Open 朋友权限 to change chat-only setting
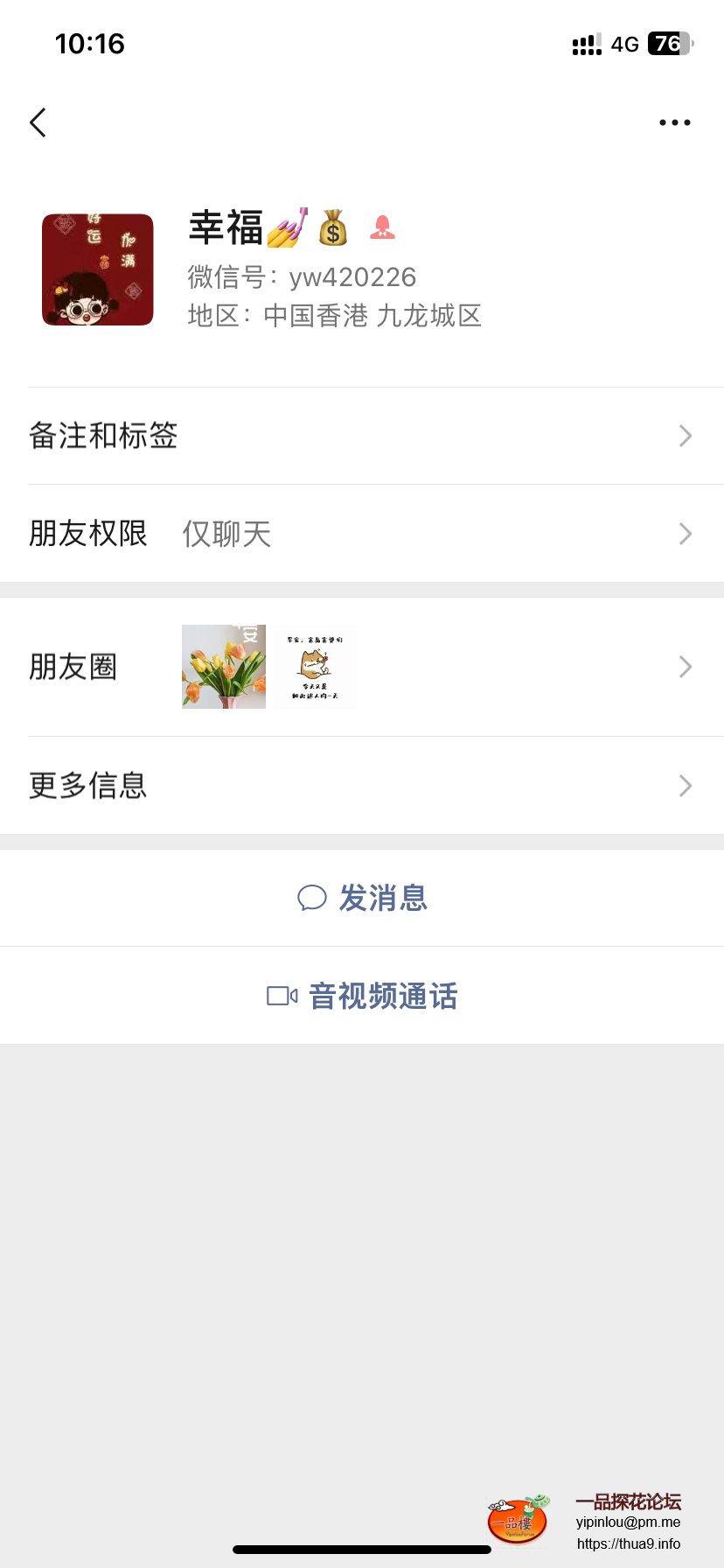Image resolution: width=724 pixels, height=1568 pixels. pos(88,534)
